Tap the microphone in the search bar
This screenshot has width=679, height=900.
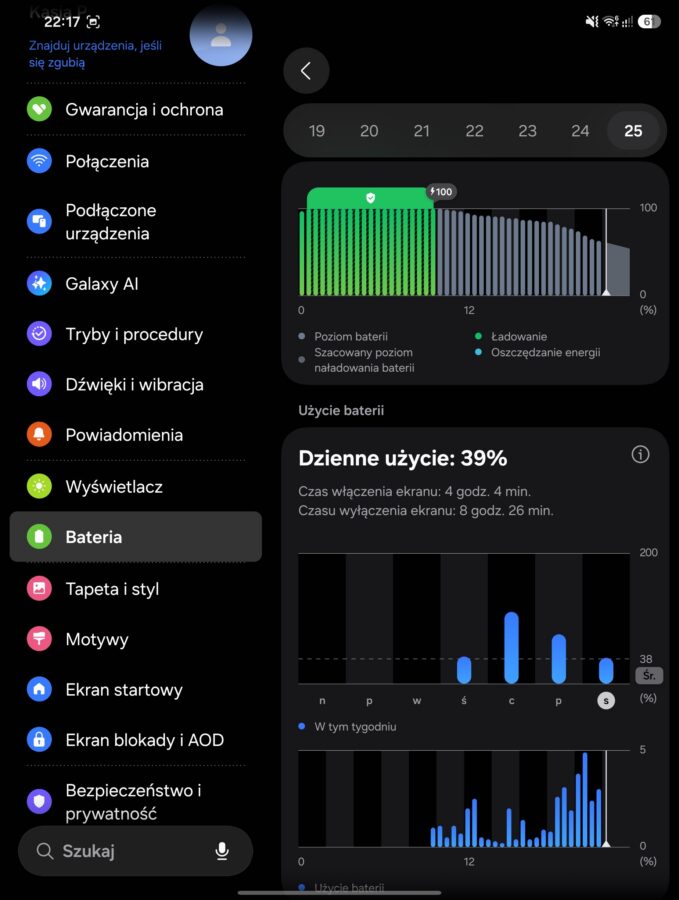pyautogui.click(x=222, y=851)
